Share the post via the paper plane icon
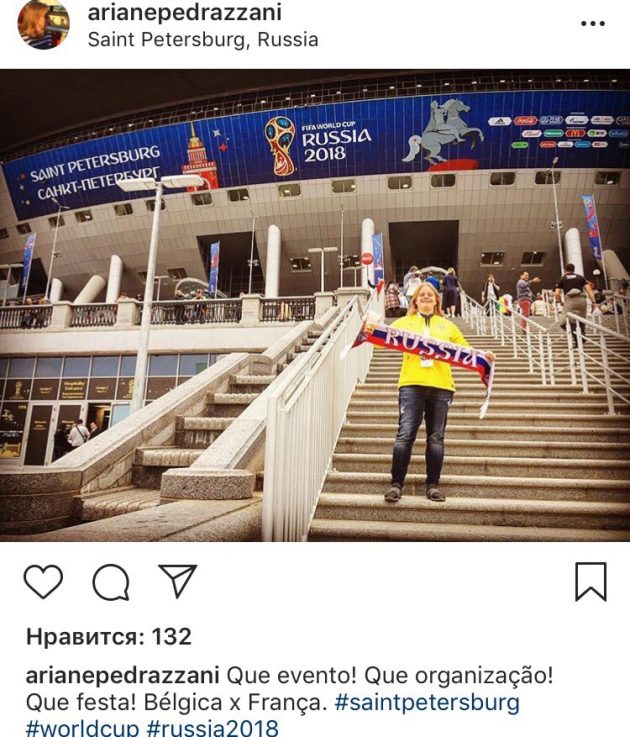The height and width of the screenshot is (737, 630). [x=178, y=580]
